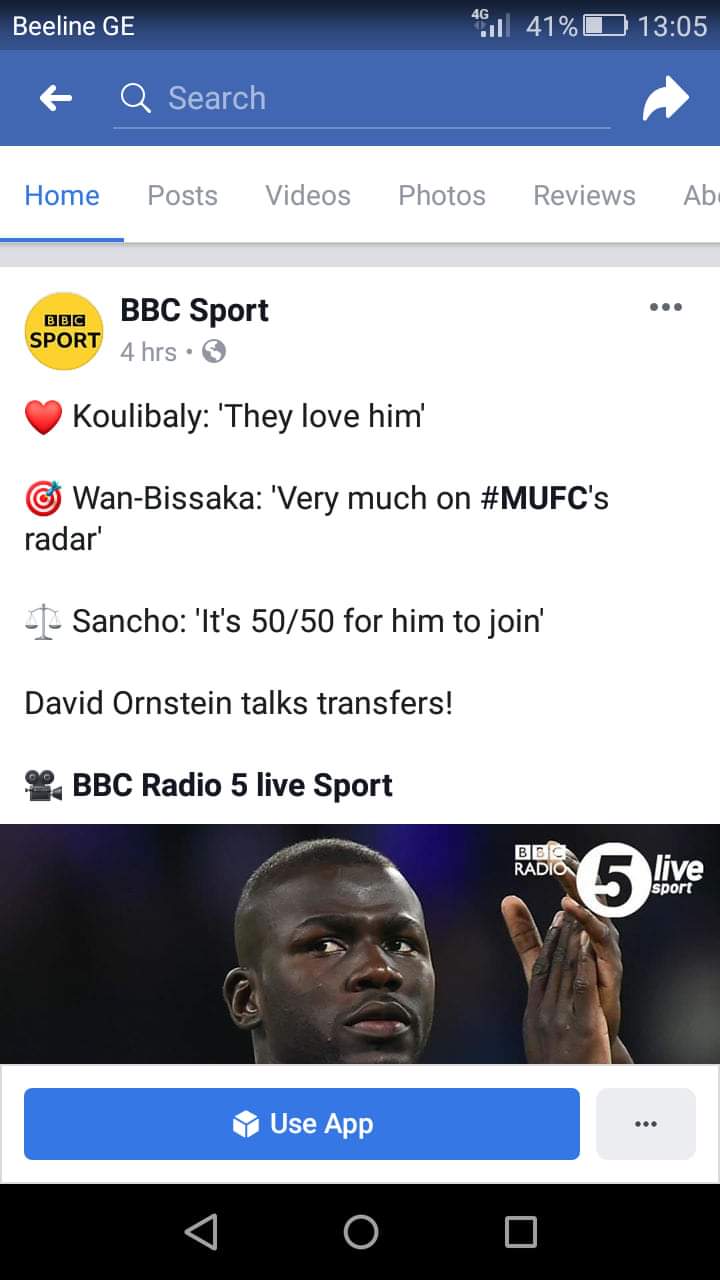Switch to the Home tab
The image size is (720, 1280).
click(62, 195)
